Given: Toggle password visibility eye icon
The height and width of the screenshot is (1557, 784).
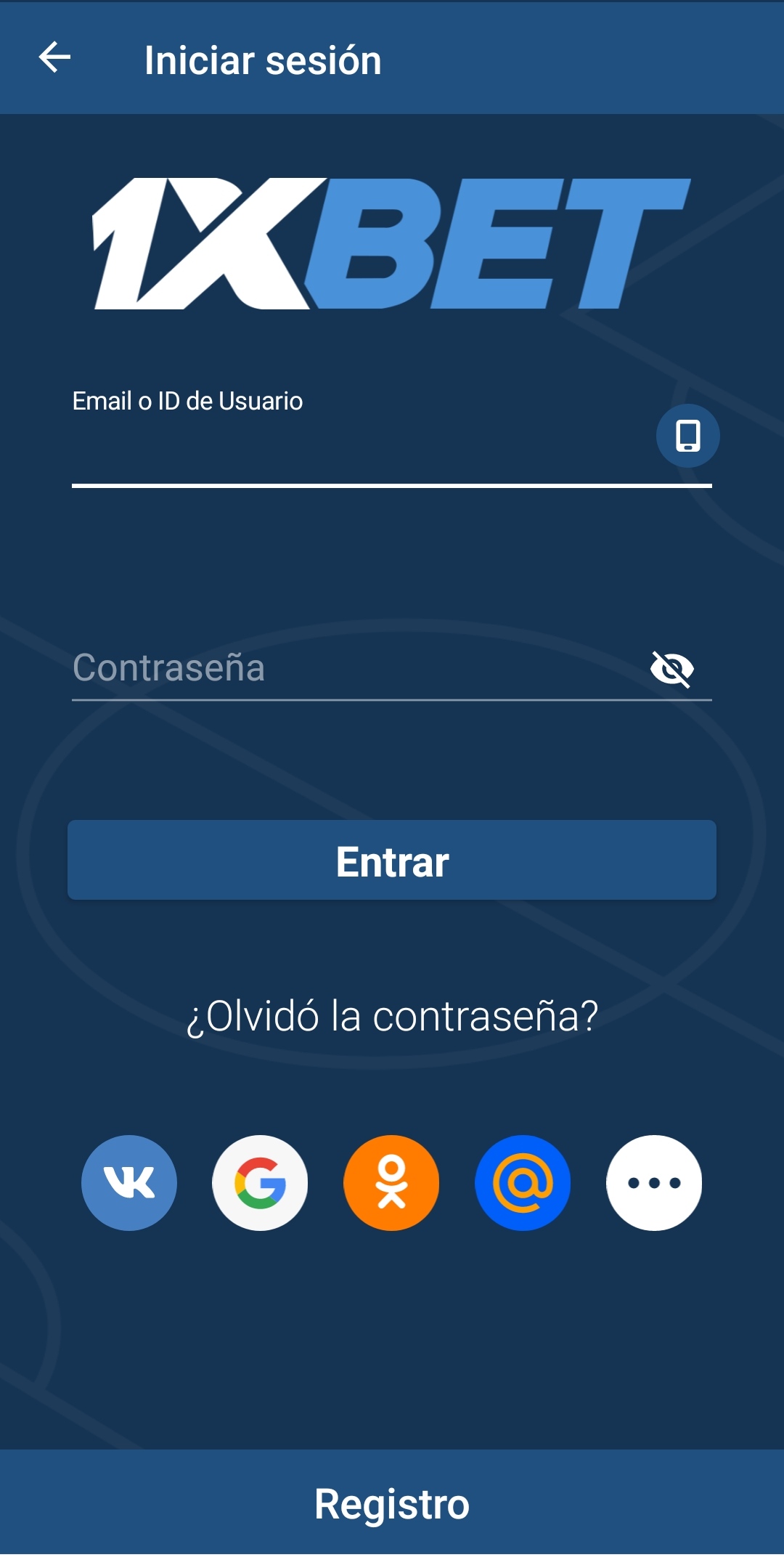Looking at the screenshot, I should (672, 669).
